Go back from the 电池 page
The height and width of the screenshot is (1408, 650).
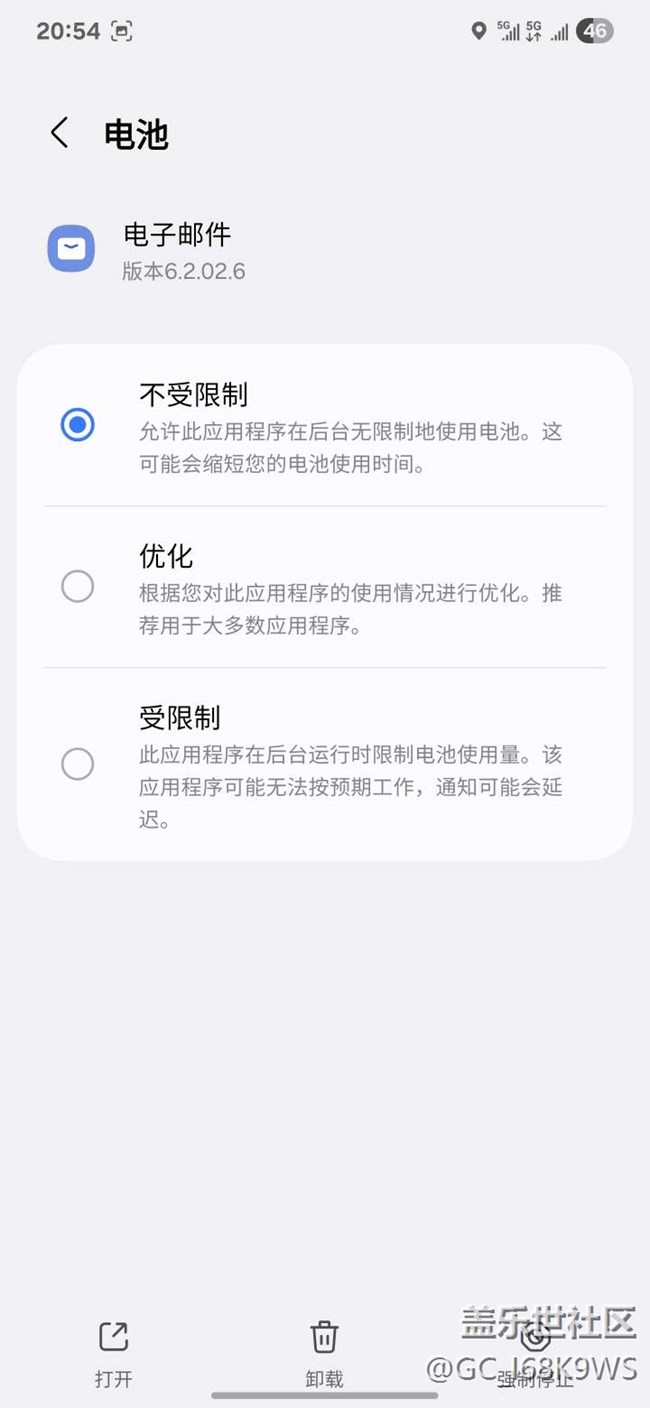click(60, 133)
